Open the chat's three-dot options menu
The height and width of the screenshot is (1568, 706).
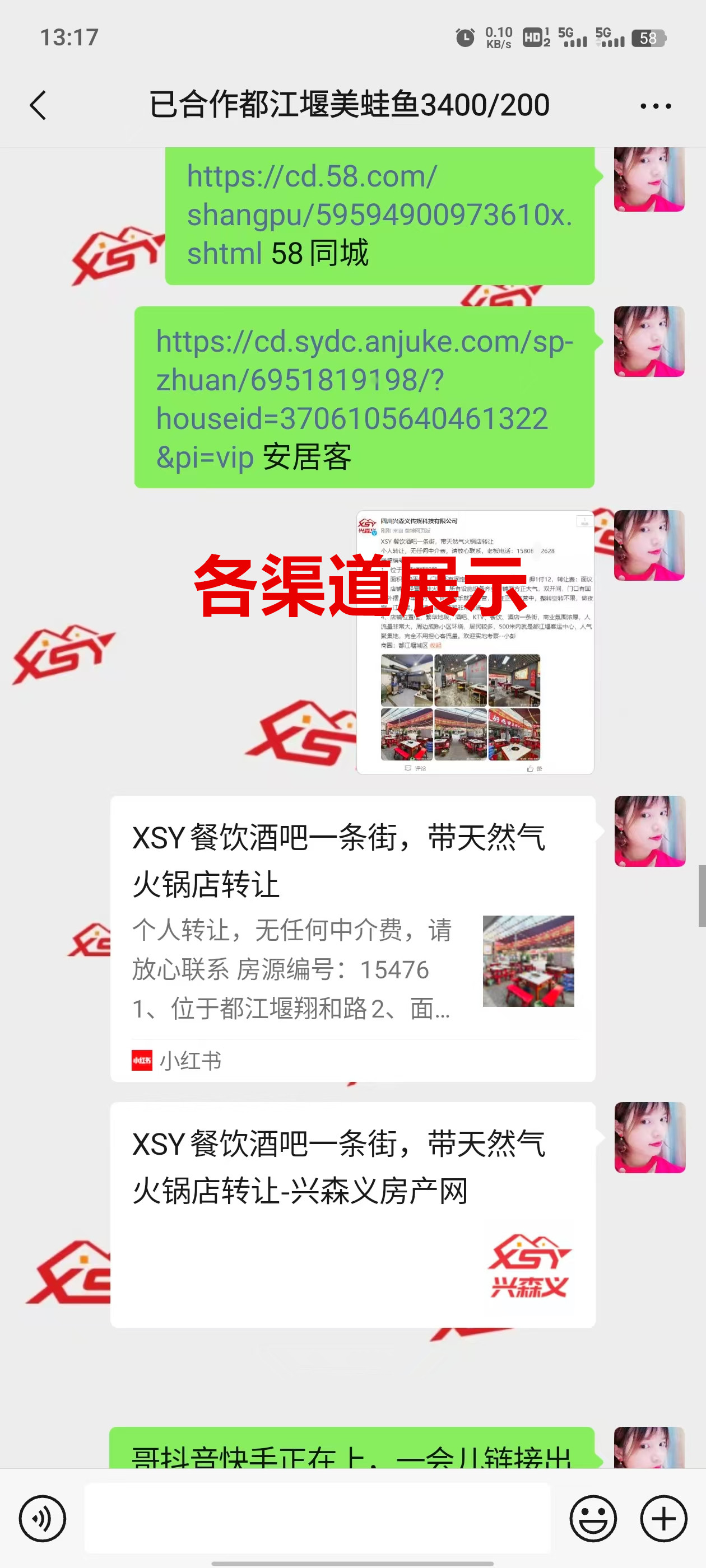[656, 106]
